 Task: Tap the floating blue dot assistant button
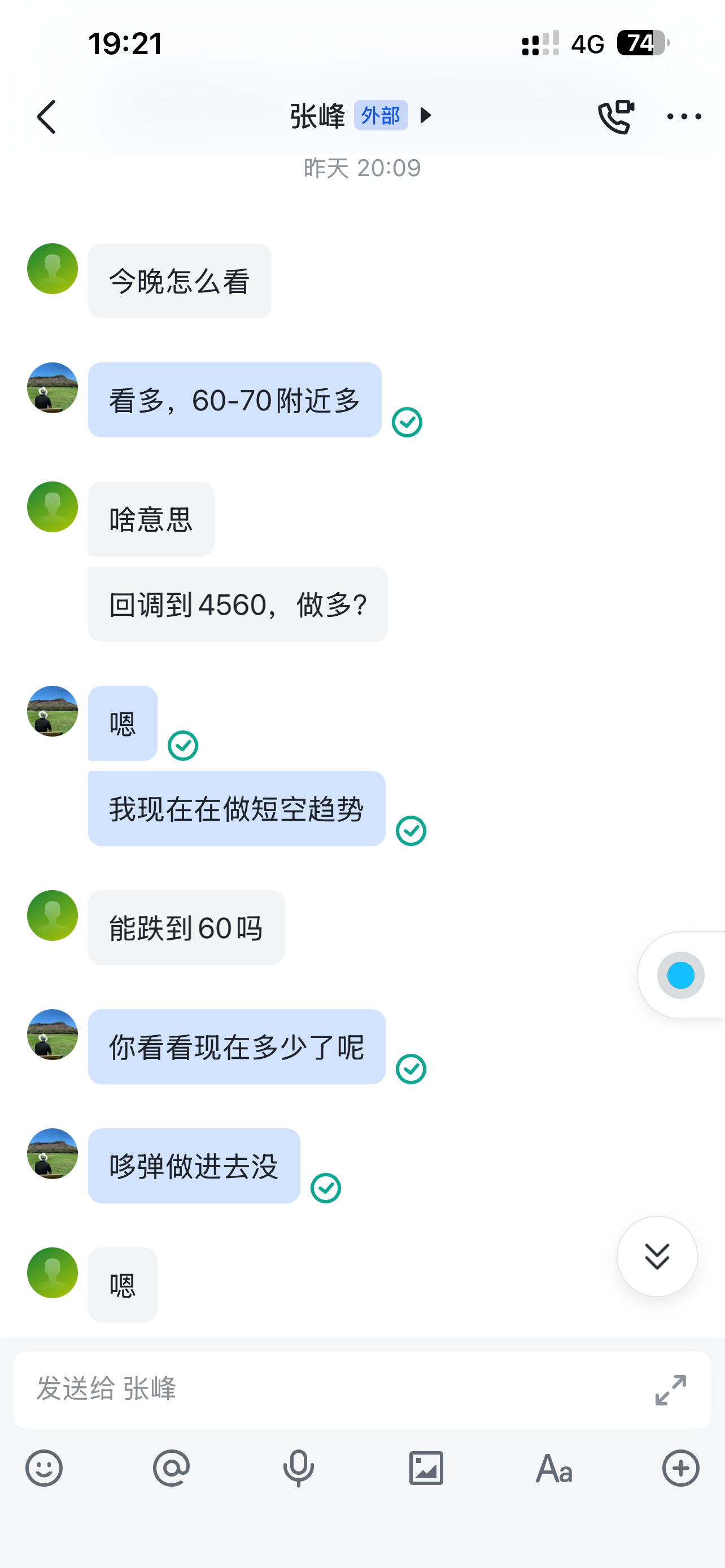coord(680,975)
